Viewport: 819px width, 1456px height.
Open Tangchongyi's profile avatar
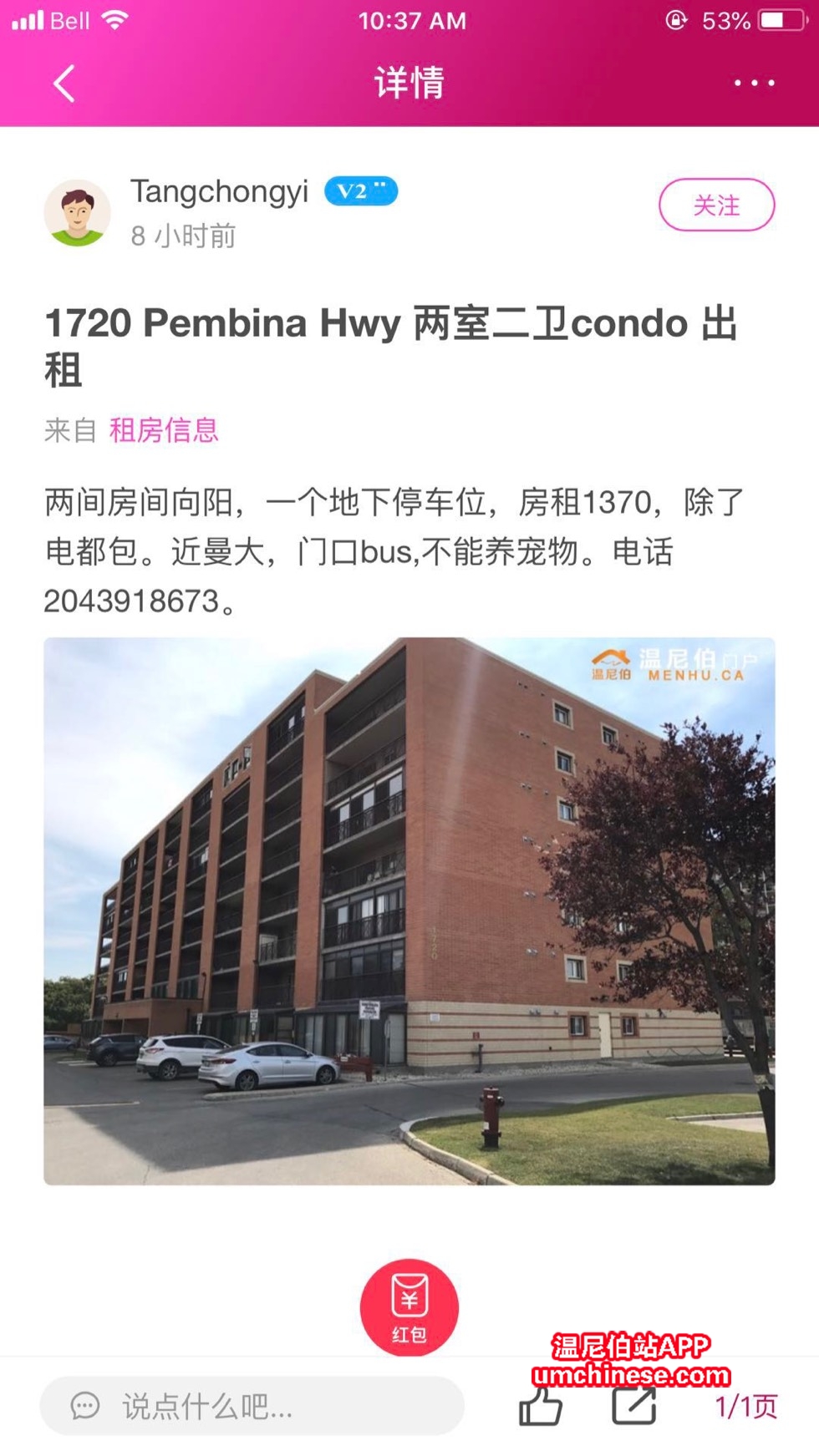78,213
